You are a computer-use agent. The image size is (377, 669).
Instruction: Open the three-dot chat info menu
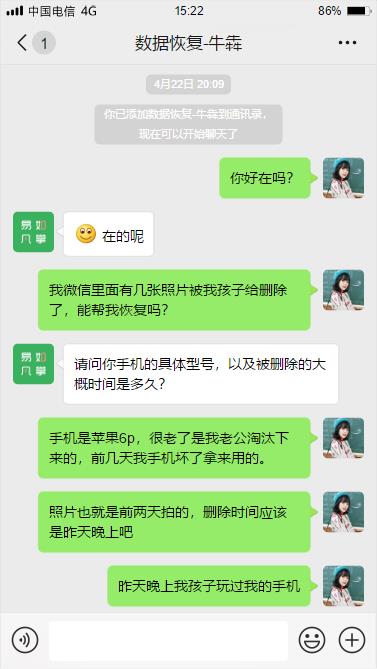tap(347, 43)
